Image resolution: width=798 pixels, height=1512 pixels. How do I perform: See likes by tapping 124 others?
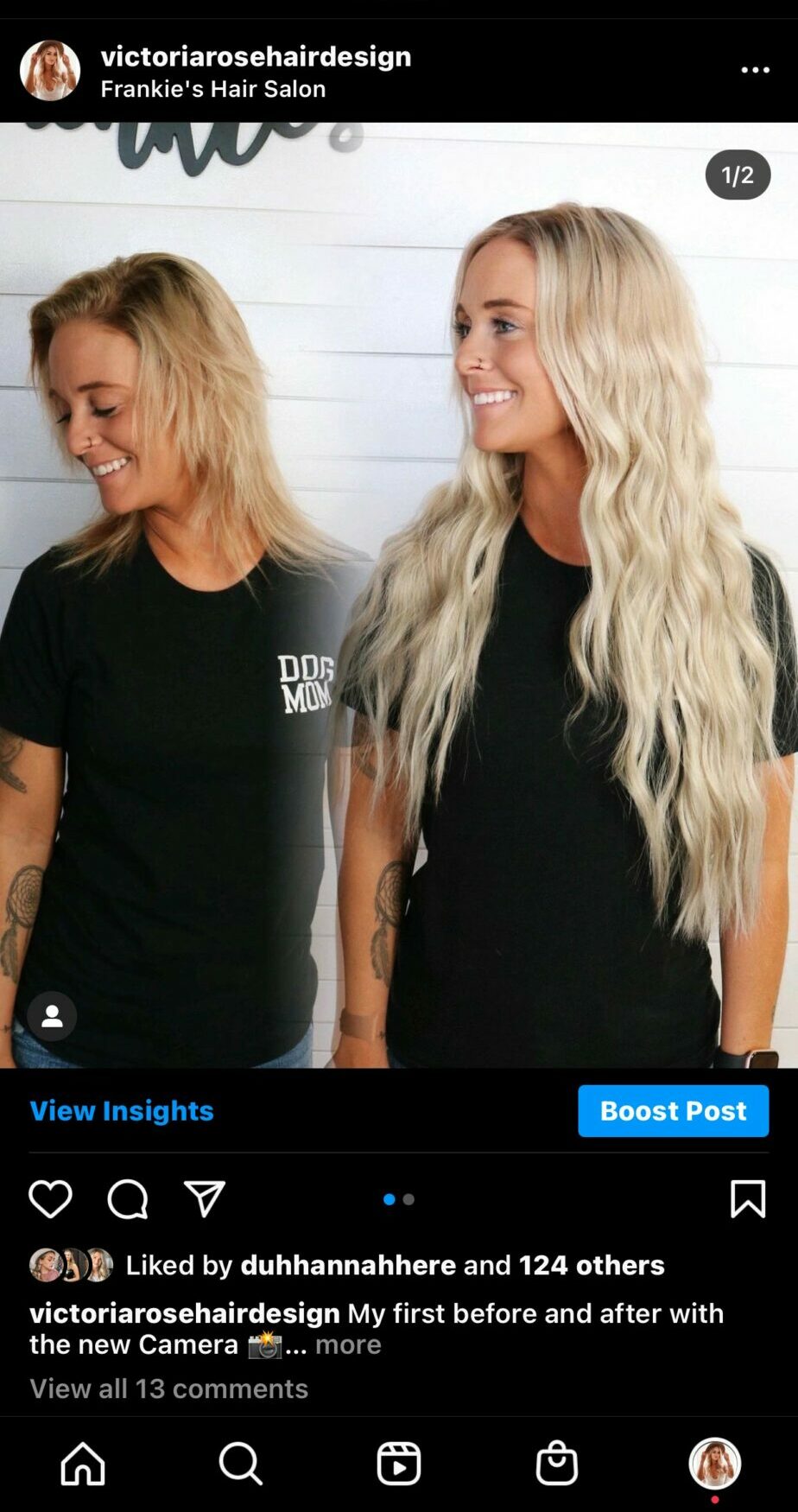point(592,1265)
